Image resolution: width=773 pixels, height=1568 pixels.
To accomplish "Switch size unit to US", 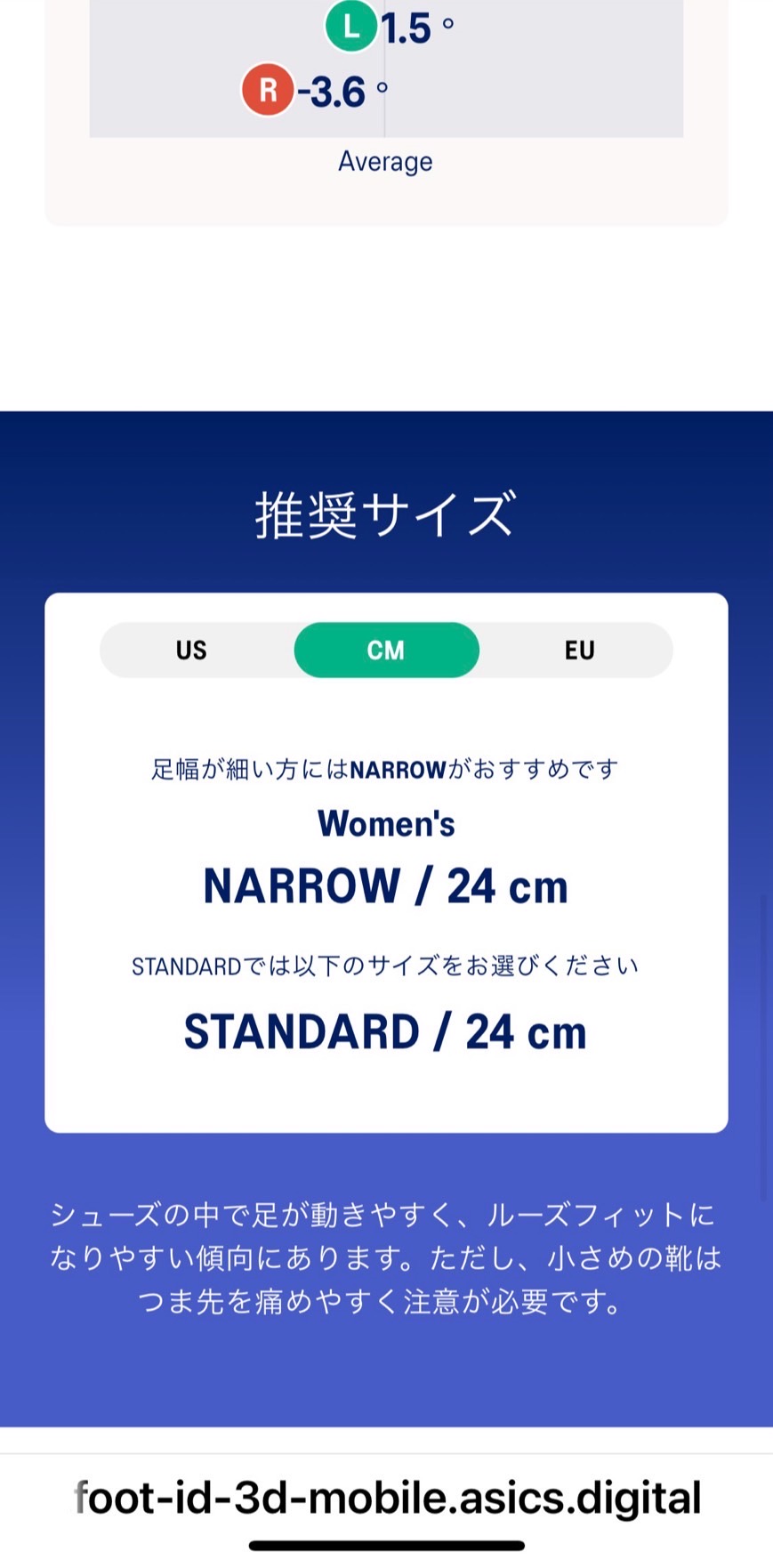I will (191, 650).
